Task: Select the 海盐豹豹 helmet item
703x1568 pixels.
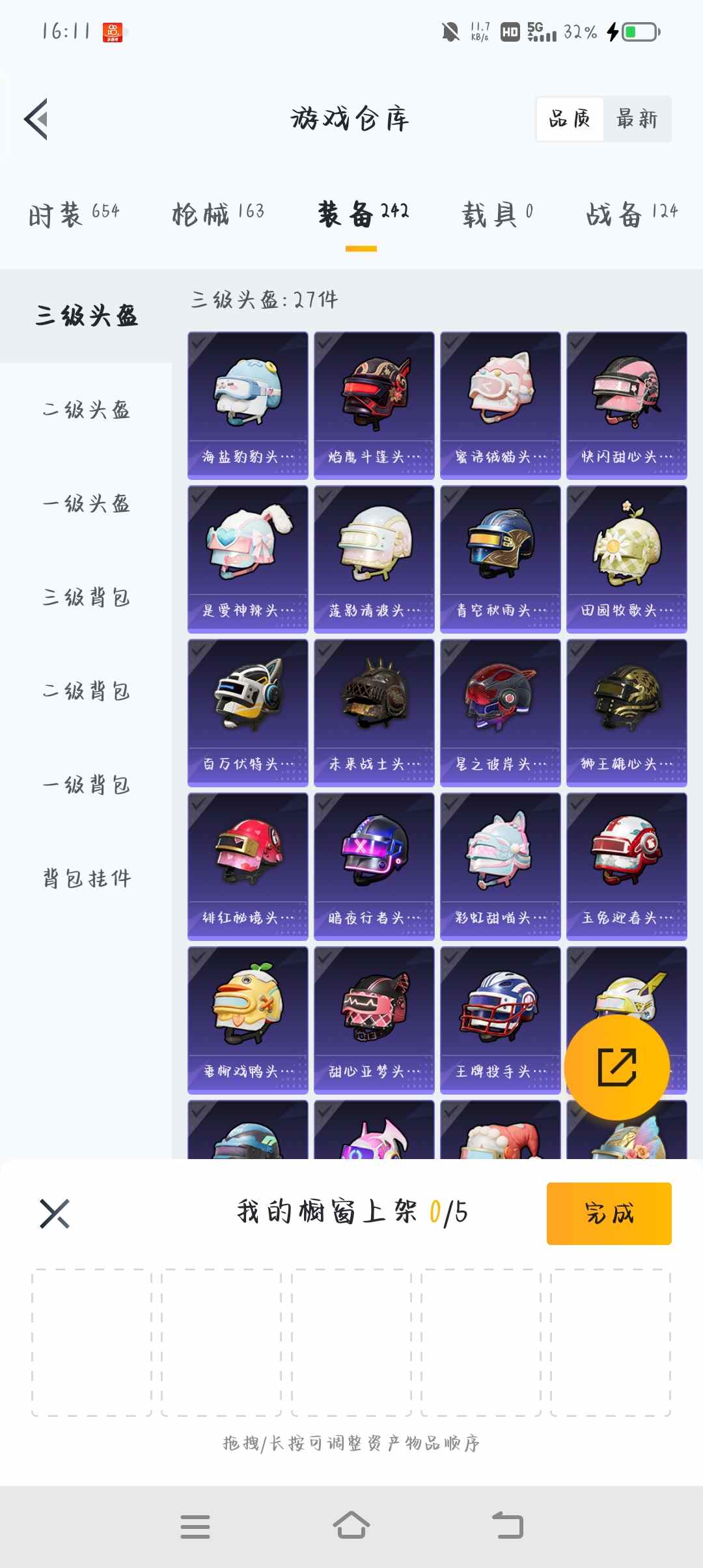Action: click(x=248, y=405)
